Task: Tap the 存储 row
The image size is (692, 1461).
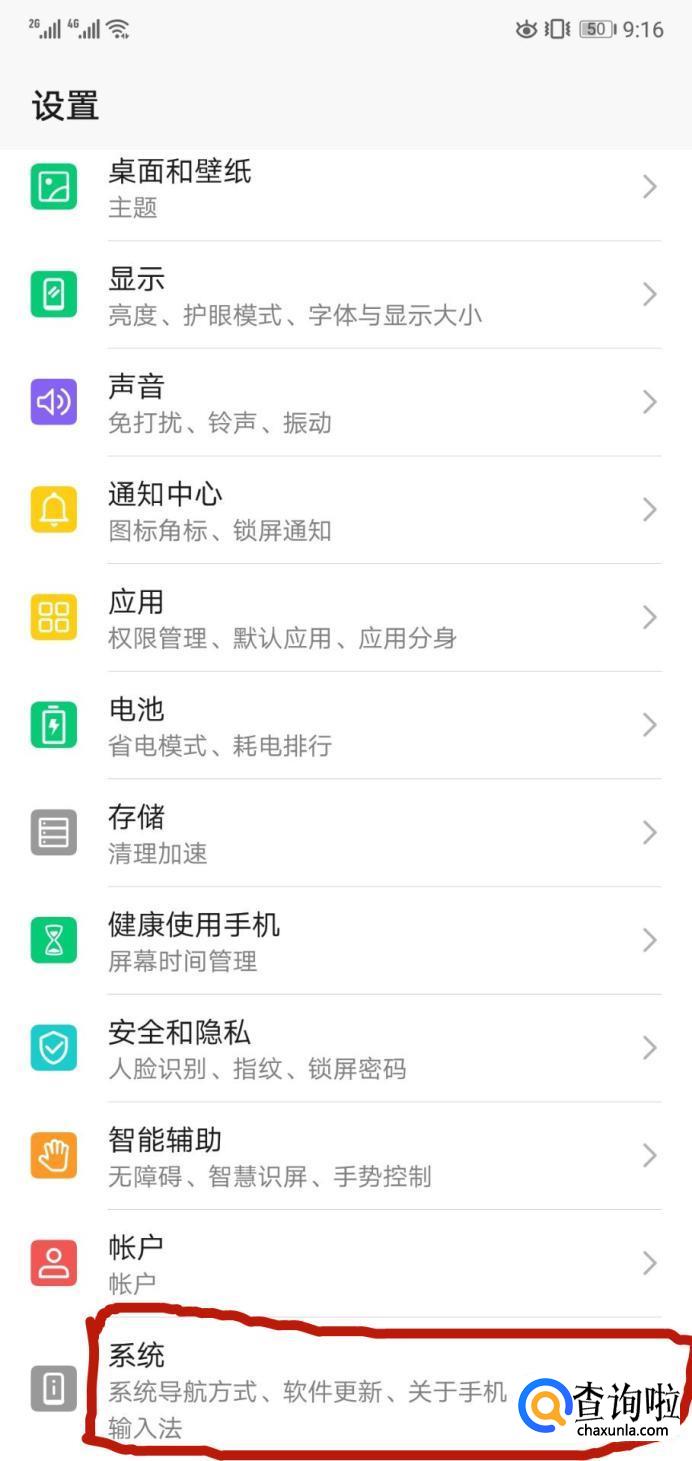Action: [x=345, y=833]
